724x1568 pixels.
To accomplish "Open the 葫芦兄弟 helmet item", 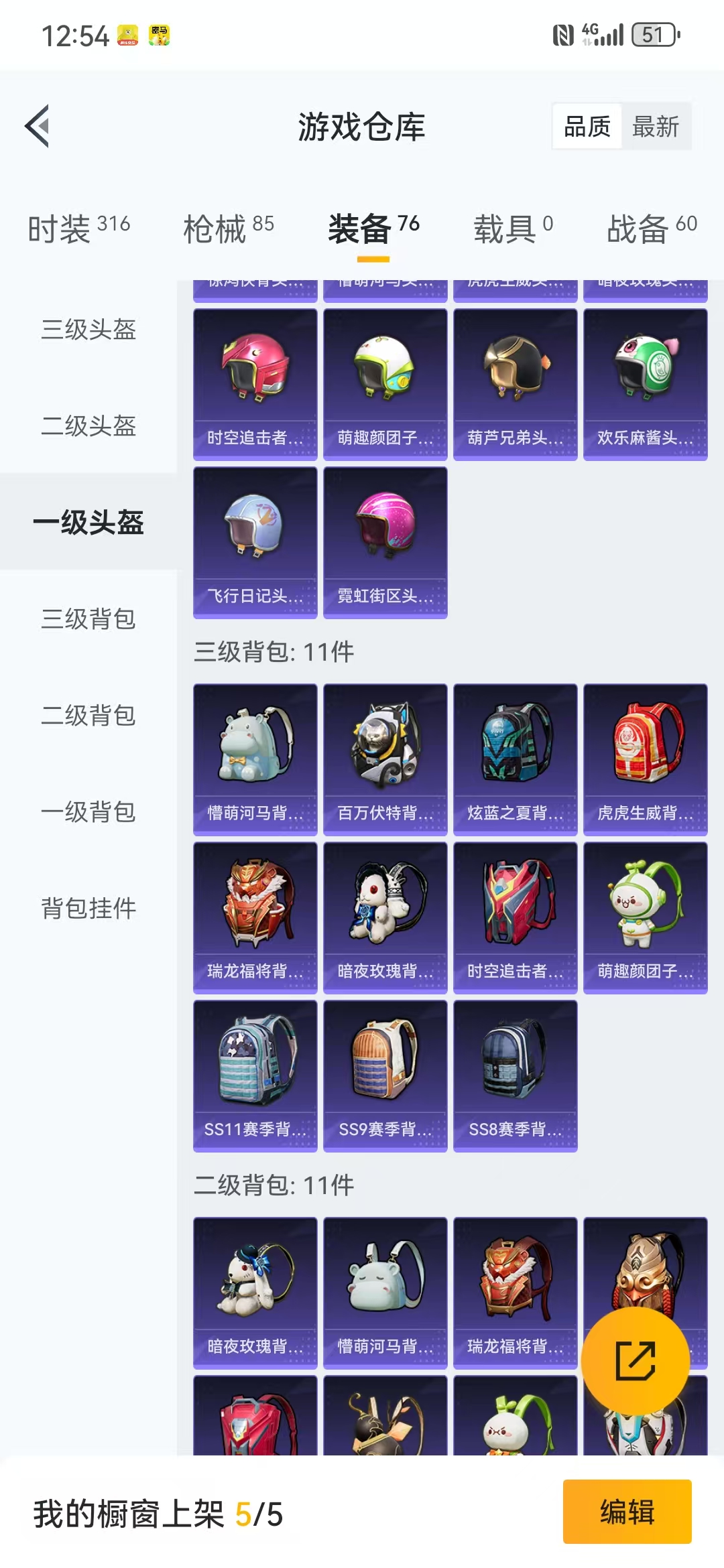I will (x=515, y=385).
